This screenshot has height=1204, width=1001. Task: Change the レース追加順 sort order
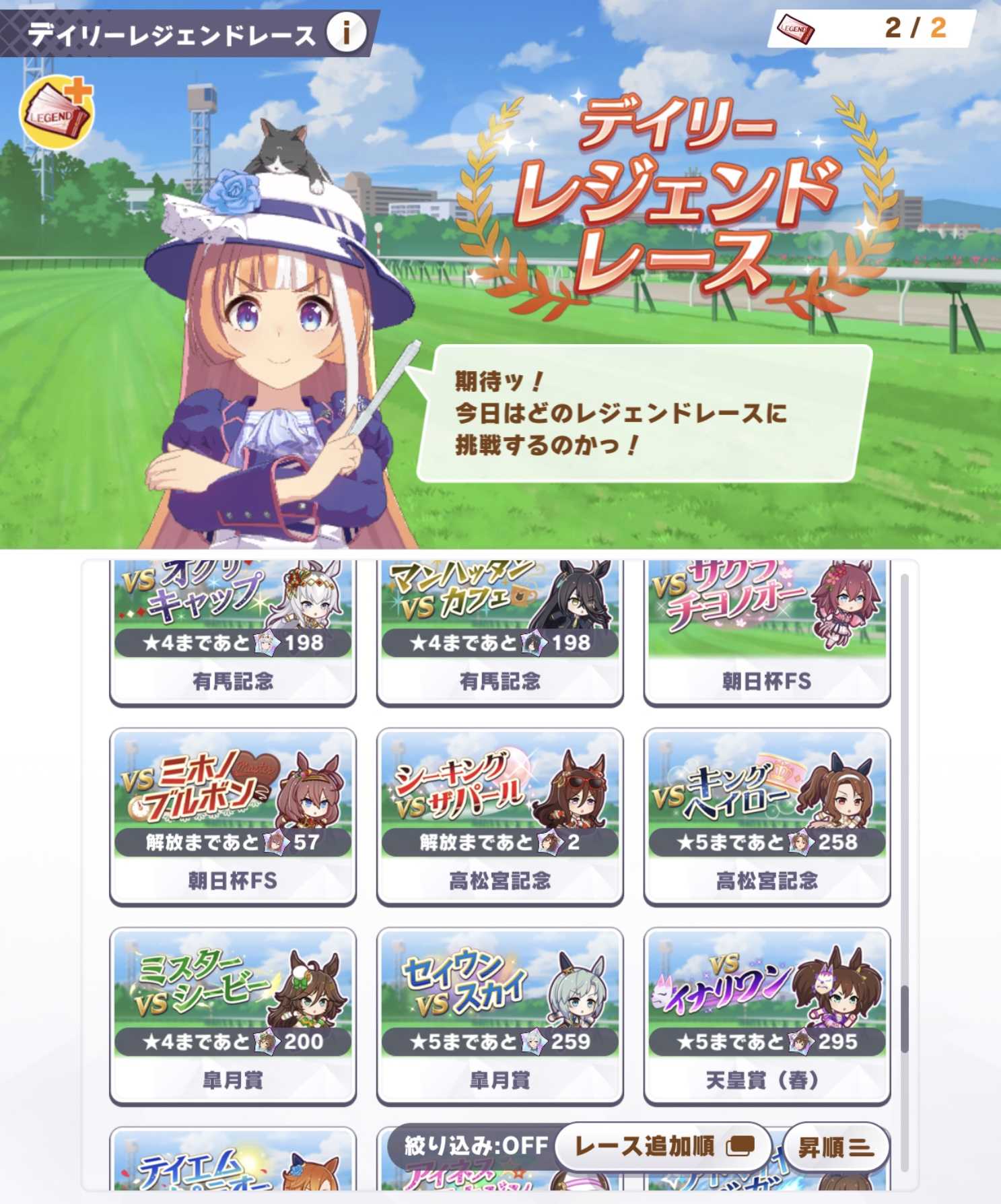[664, 1146]
